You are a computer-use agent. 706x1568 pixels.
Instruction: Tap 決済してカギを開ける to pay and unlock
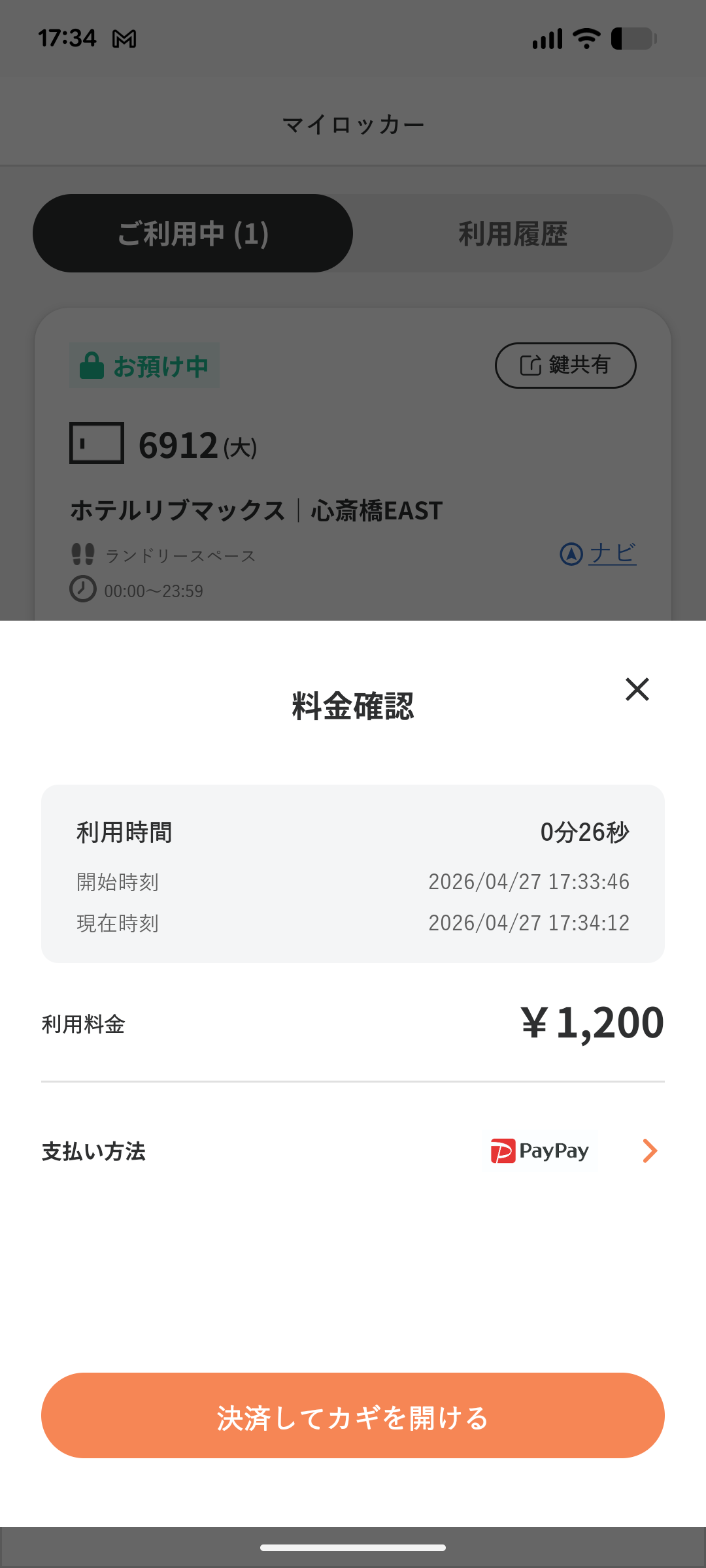click(x=353, y=1416)
